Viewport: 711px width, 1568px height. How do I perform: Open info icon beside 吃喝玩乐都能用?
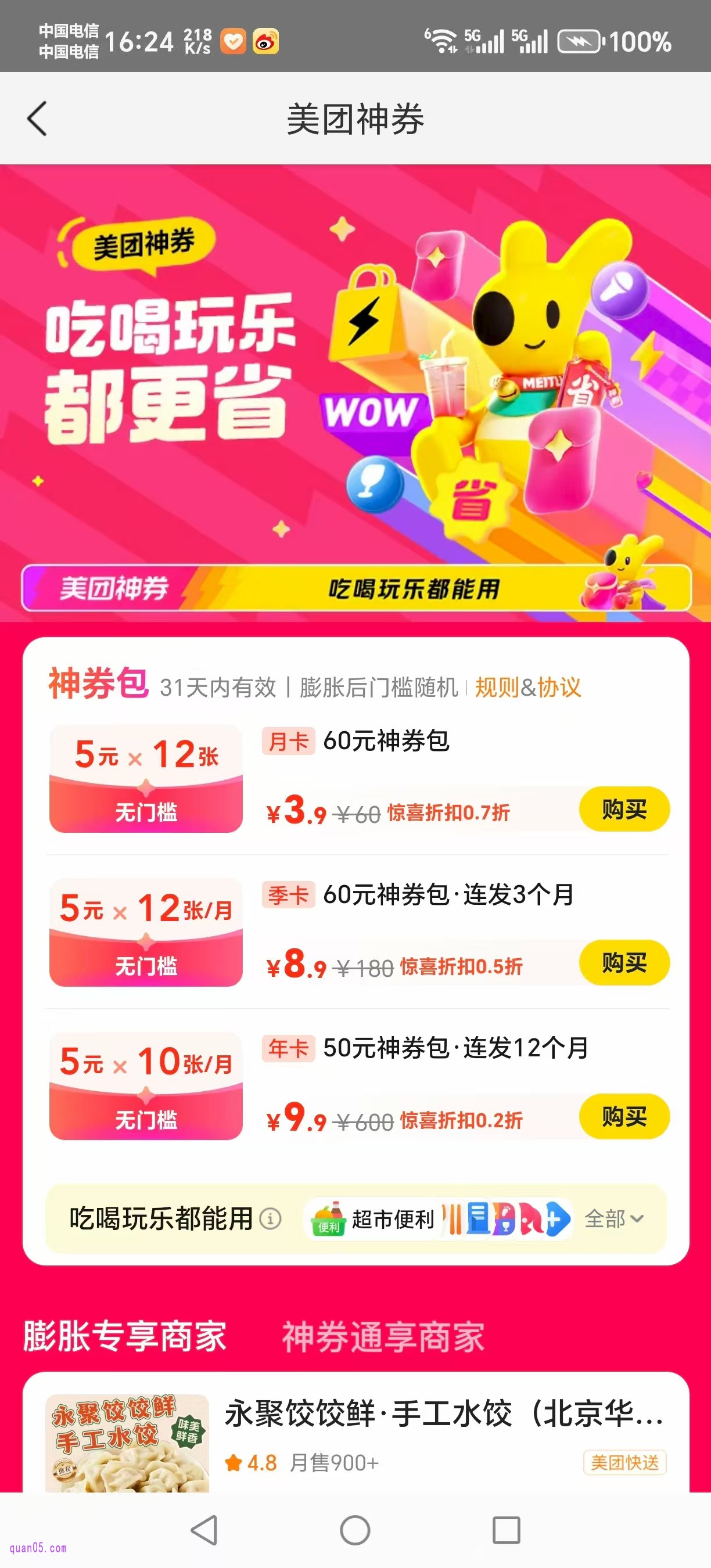[270, 1218]
